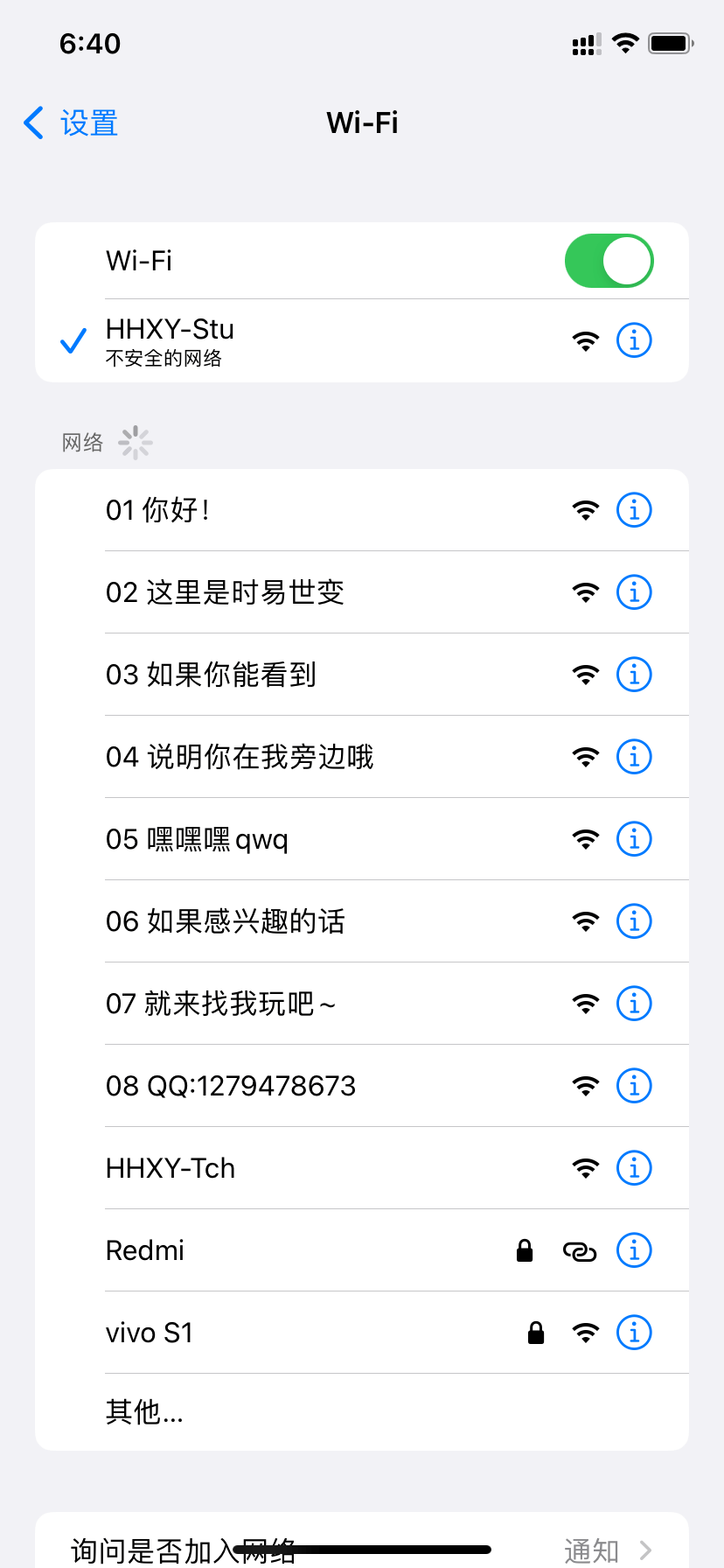724x1568 pixels.
Task: Show info for vivo S1
Action: (x=634, y=1333)
